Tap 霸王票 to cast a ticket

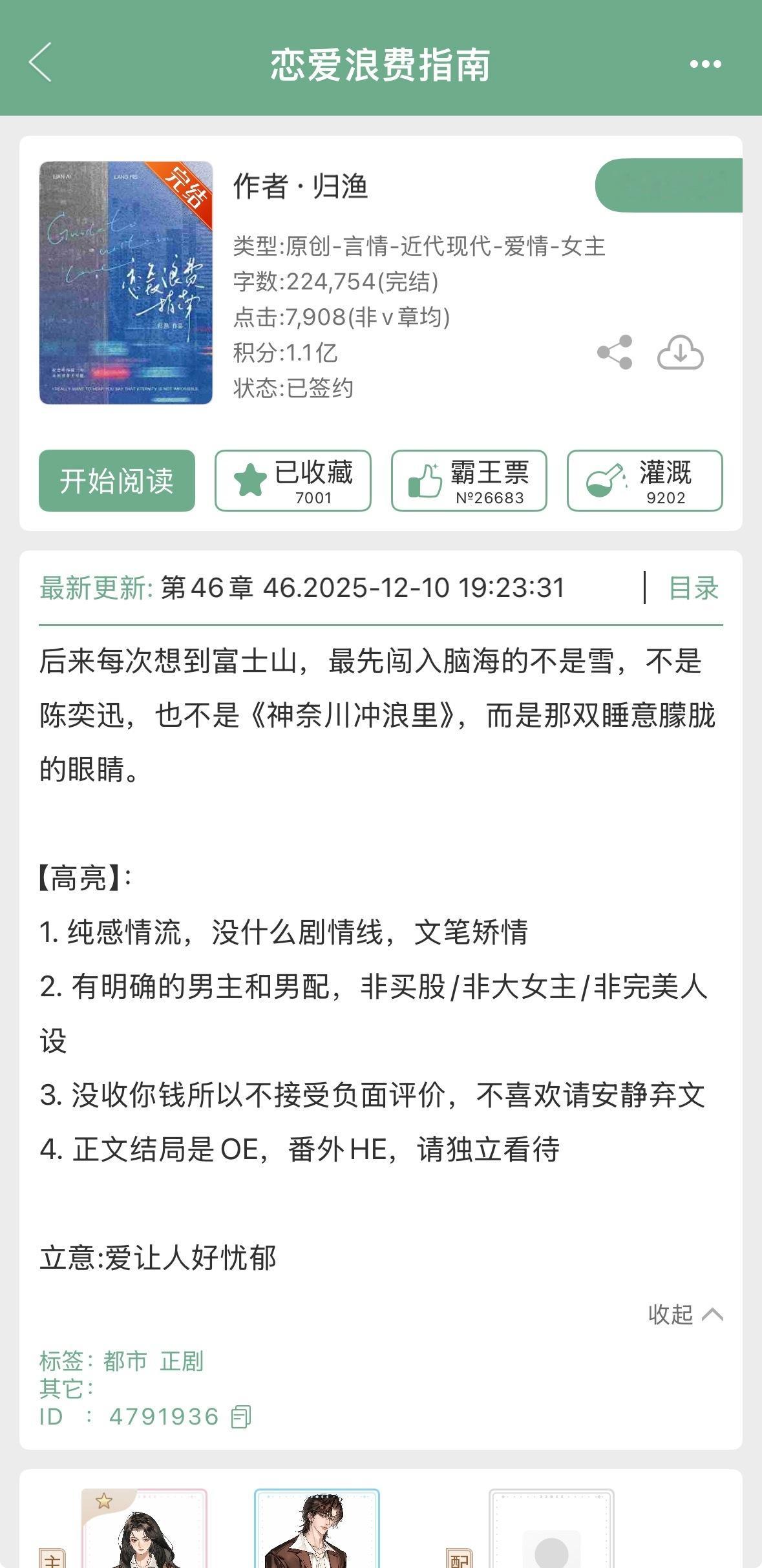point(469,480)
